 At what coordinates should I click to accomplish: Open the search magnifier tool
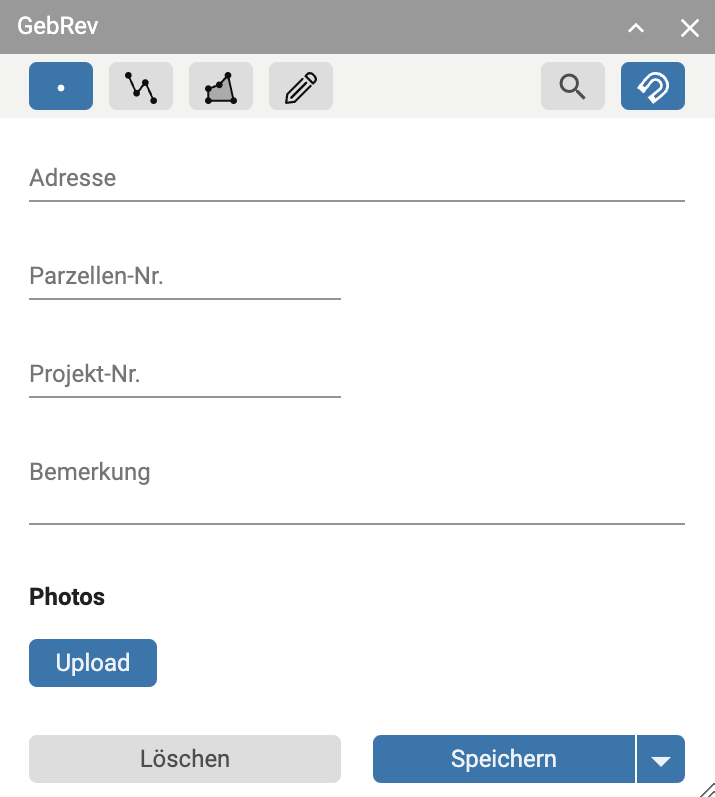573,87
